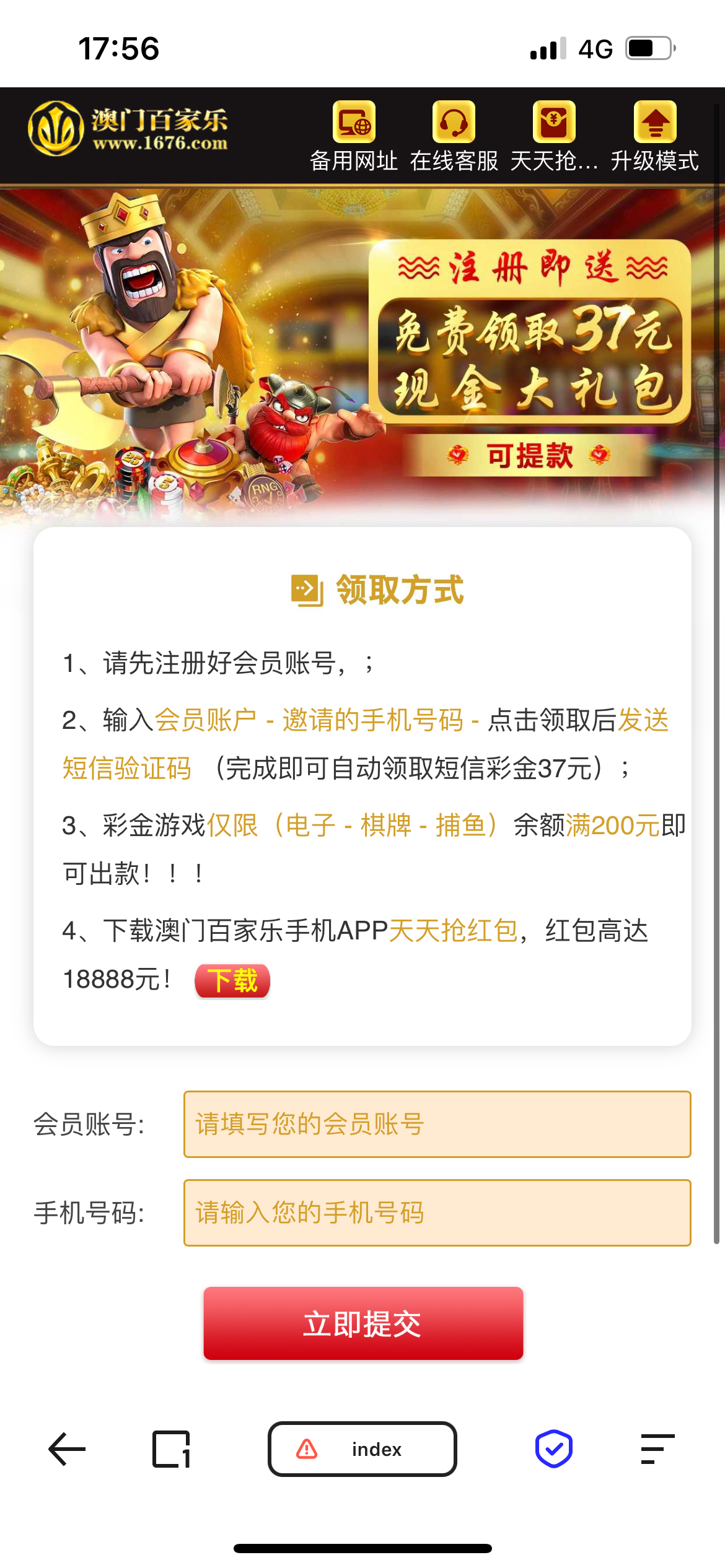Go back with the browser arrow
The height and width of the screenshot is (1568, 725).
tap(67, 1449)
